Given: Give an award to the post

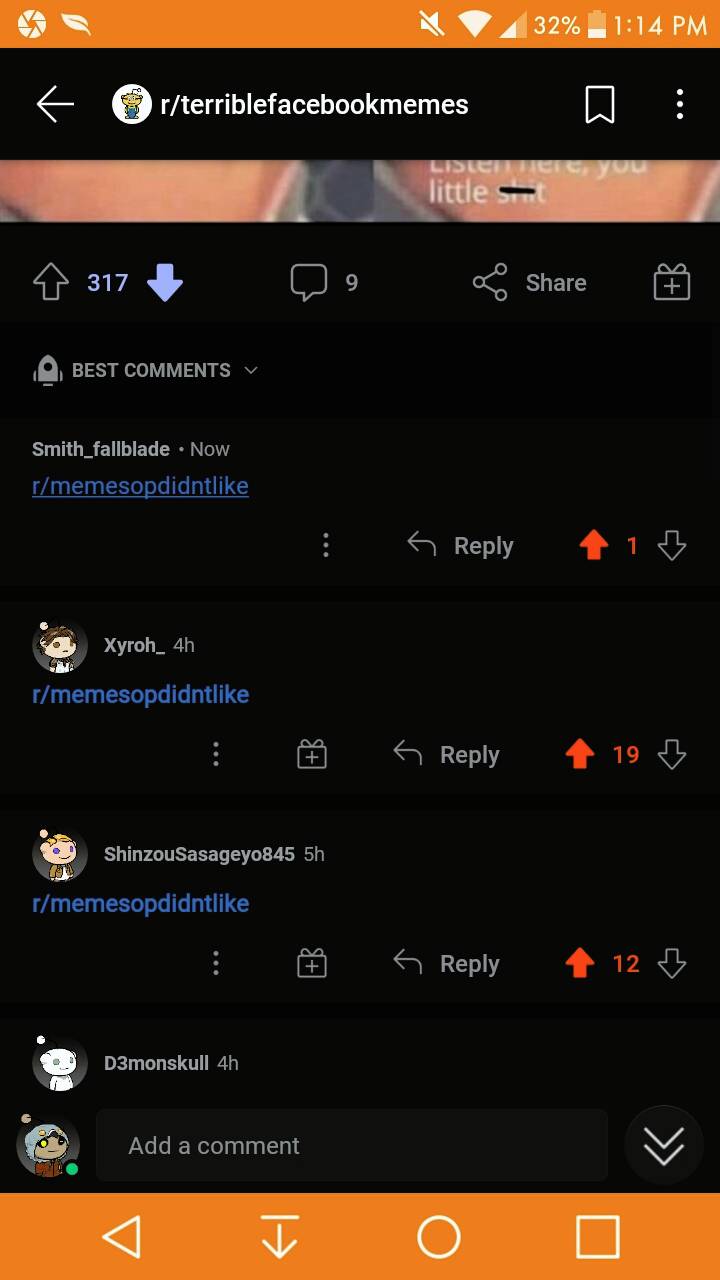Looking at the screenshot, I should (671, 283).
